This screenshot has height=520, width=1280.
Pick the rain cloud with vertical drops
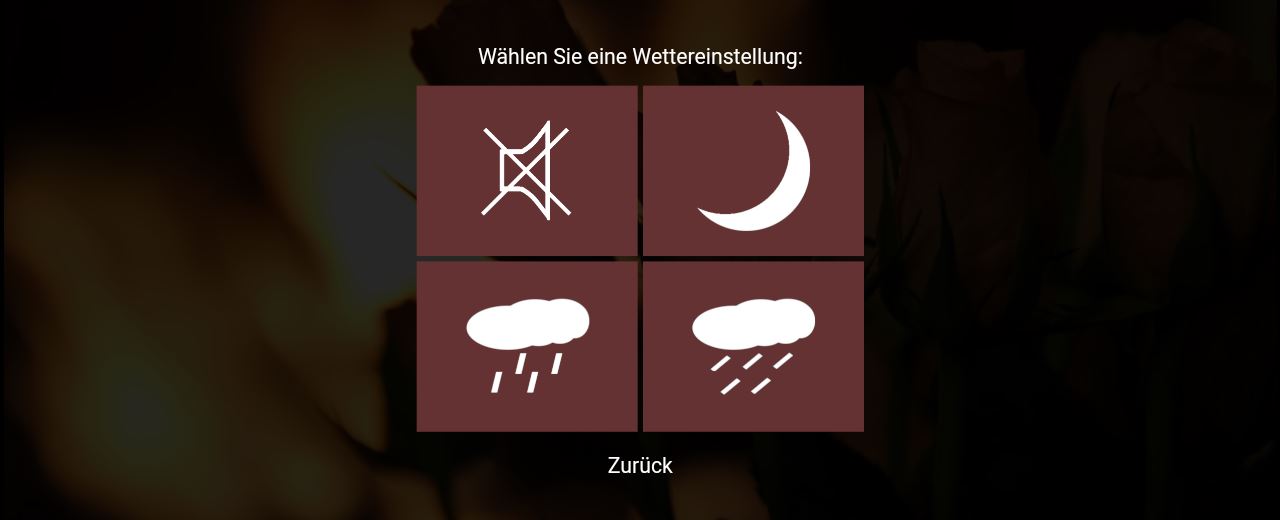tap(527, 346)
